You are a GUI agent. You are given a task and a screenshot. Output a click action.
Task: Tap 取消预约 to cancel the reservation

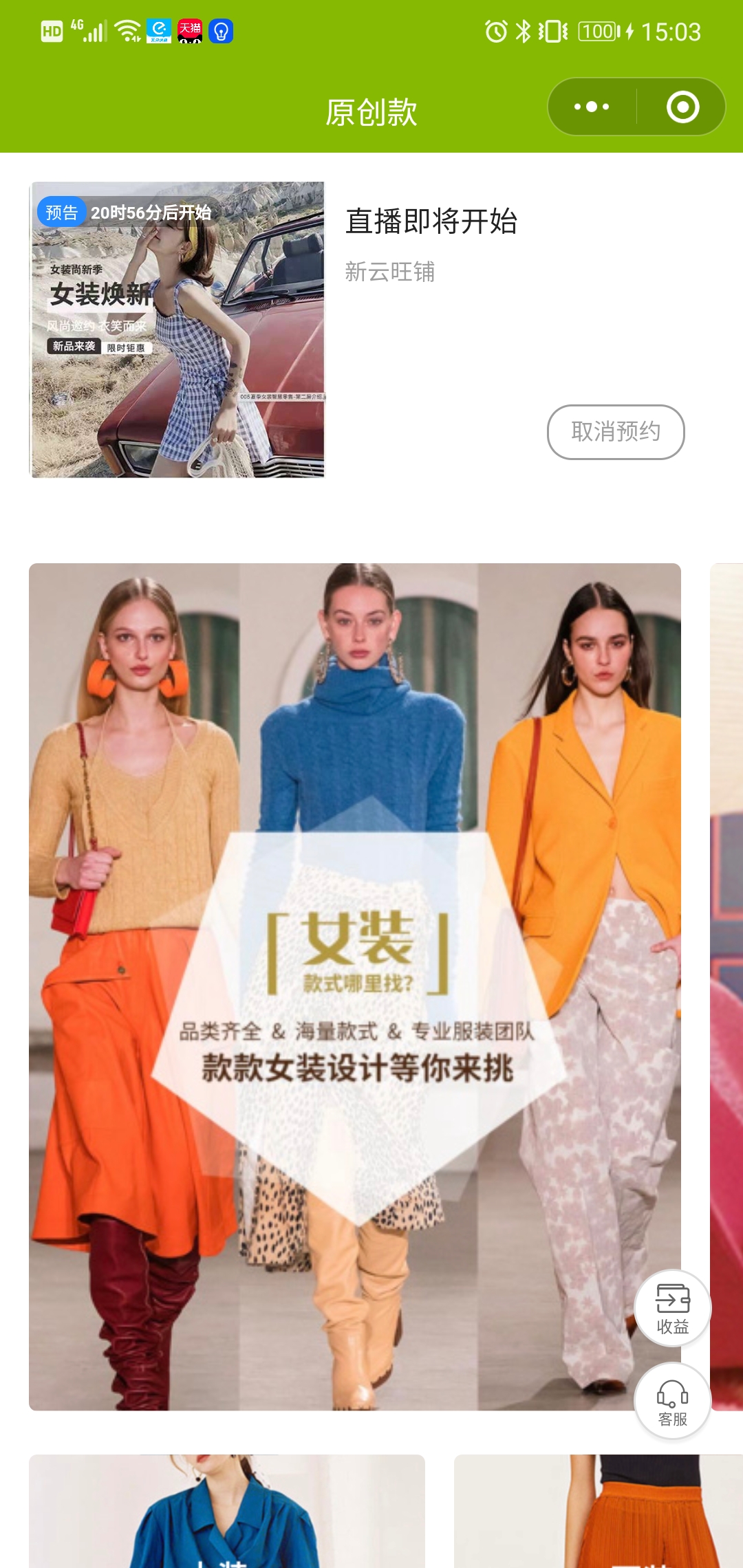pyautogui.click(x=616, y=432)
